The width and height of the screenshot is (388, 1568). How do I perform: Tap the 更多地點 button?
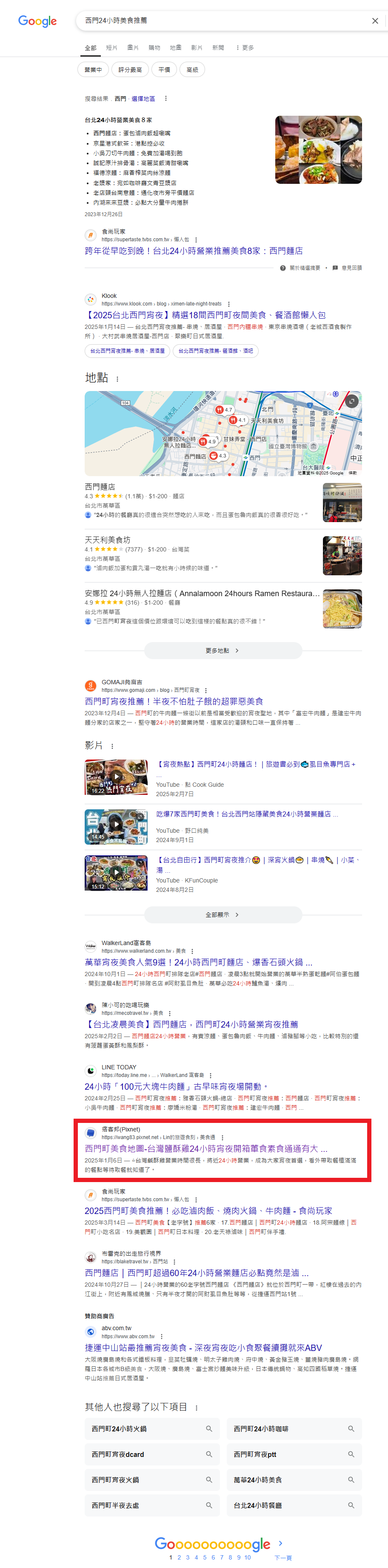coord(223,650)
